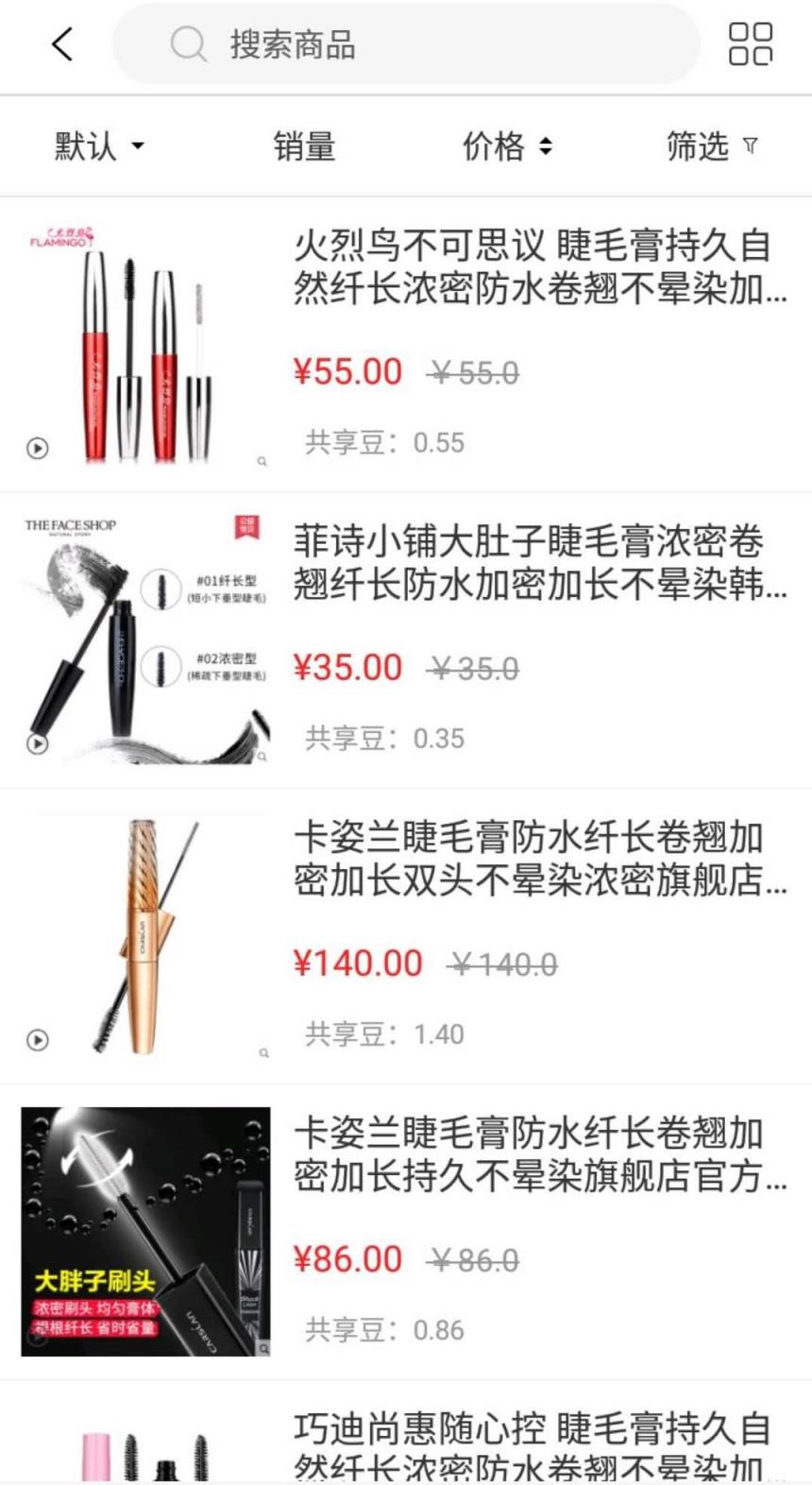Image resolution: width=812 pixels, height=1485 pixels.
Task: Click the search magnifier icon in search bar
Action: [x=187, y=43]
